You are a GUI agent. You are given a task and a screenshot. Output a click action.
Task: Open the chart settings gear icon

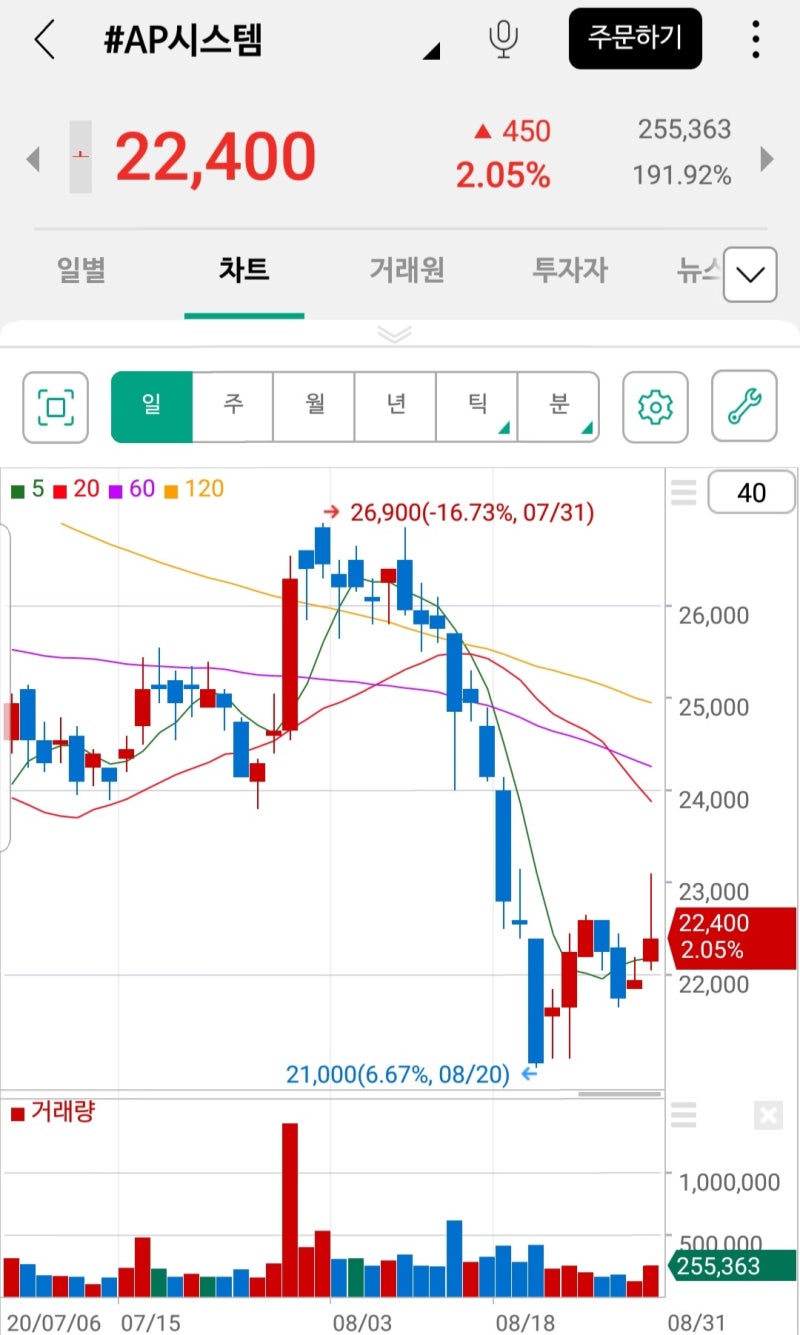click(x=655, y=407)
